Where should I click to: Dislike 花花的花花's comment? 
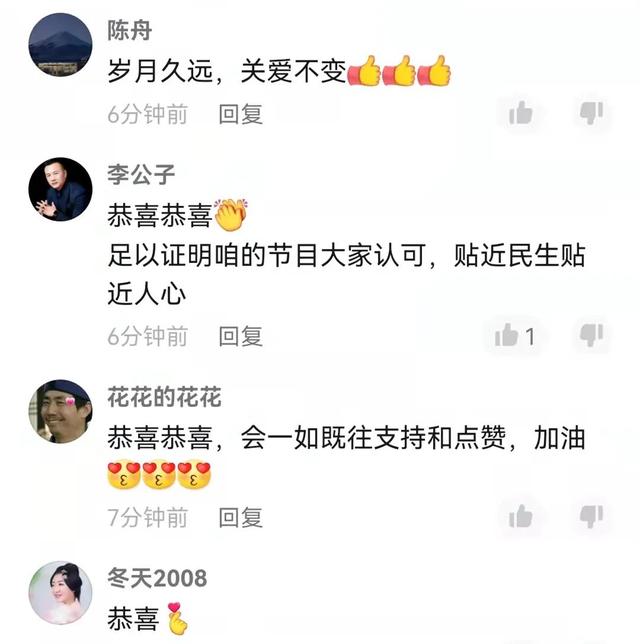click(x=592, y=517)
